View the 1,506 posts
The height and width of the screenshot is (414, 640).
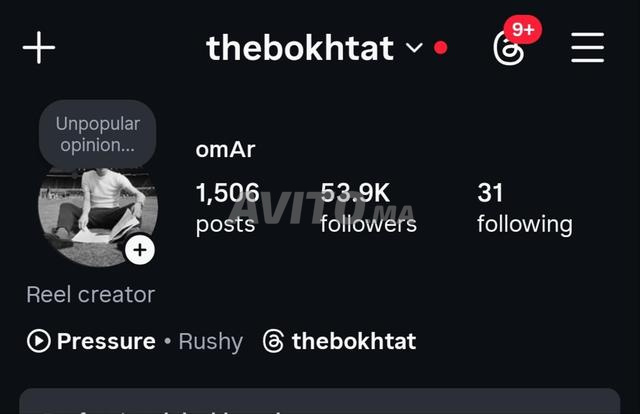(x=227, y=207)
